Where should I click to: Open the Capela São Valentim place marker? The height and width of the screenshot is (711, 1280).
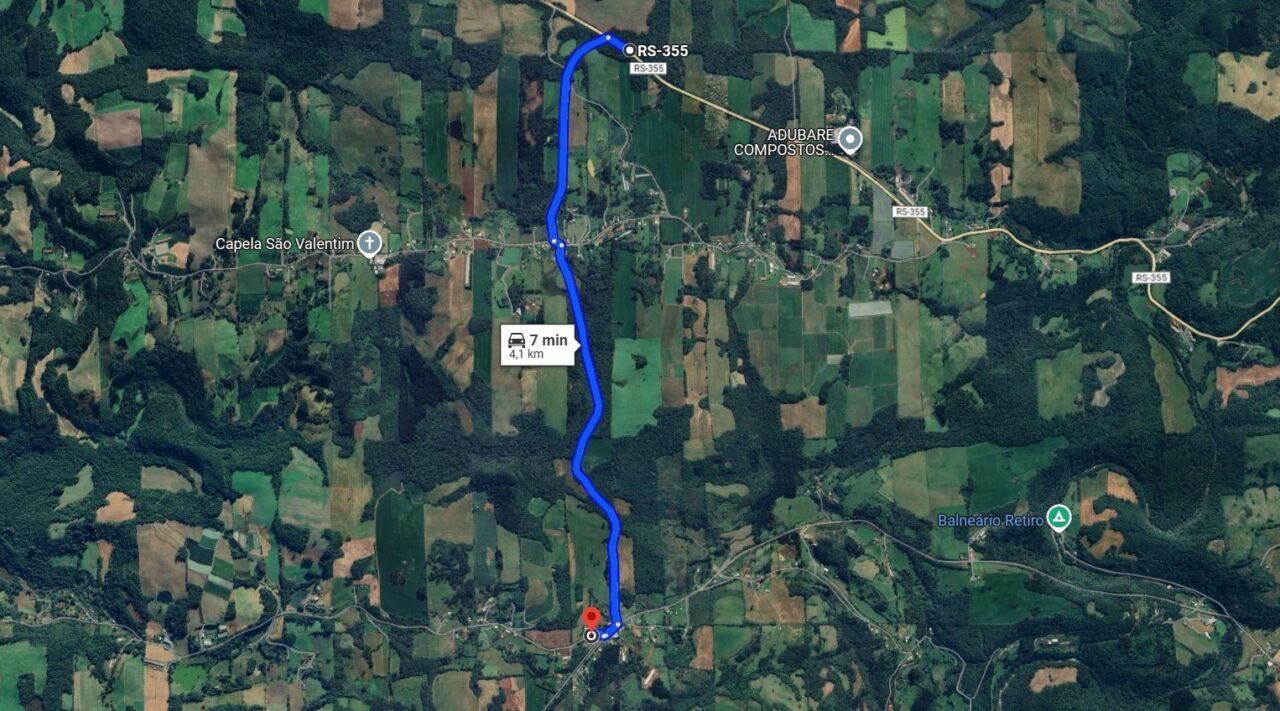click(x=370, y=243)
